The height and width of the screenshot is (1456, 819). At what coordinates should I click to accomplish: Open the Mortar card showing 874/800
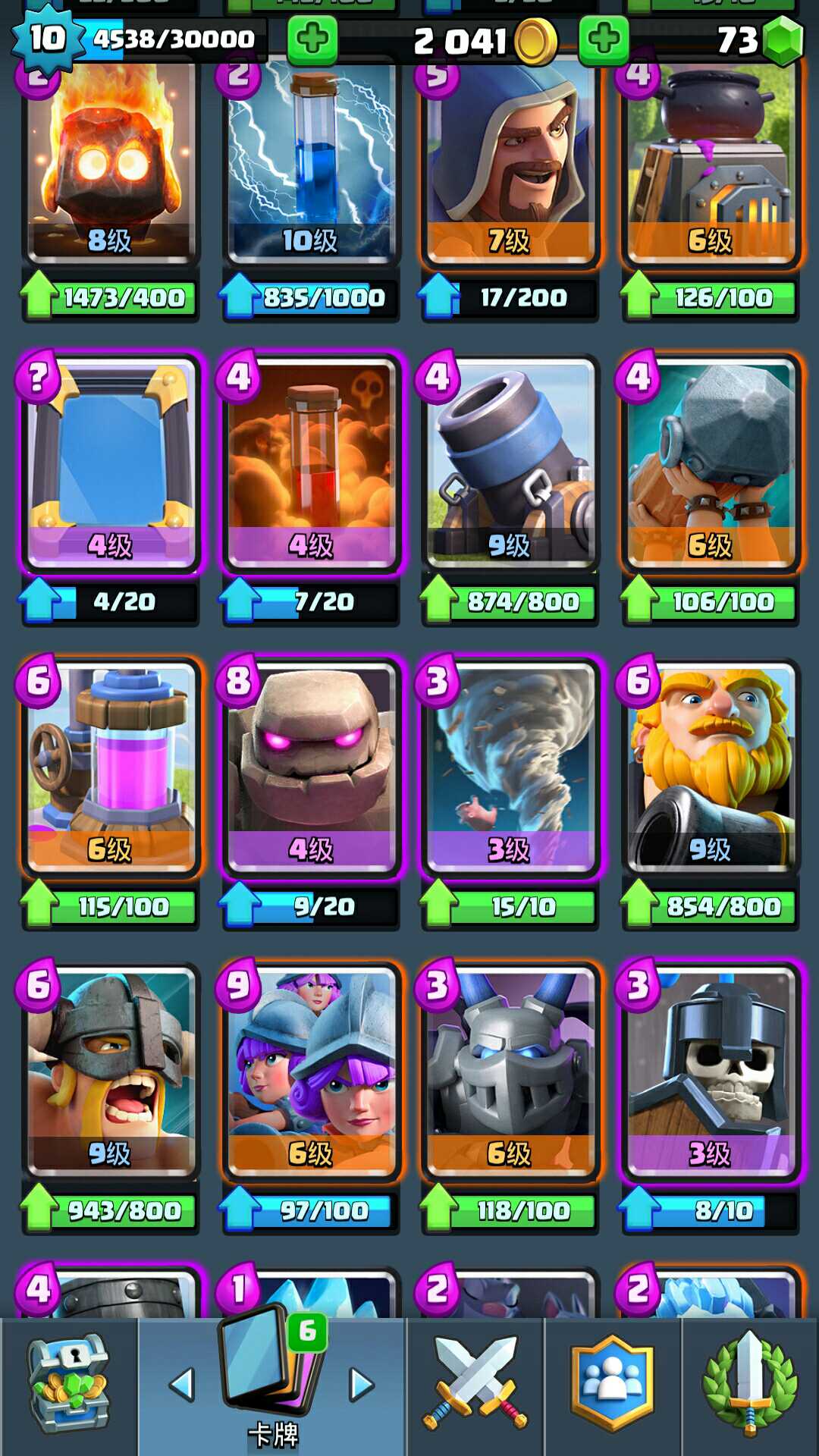tap(510, 463)
